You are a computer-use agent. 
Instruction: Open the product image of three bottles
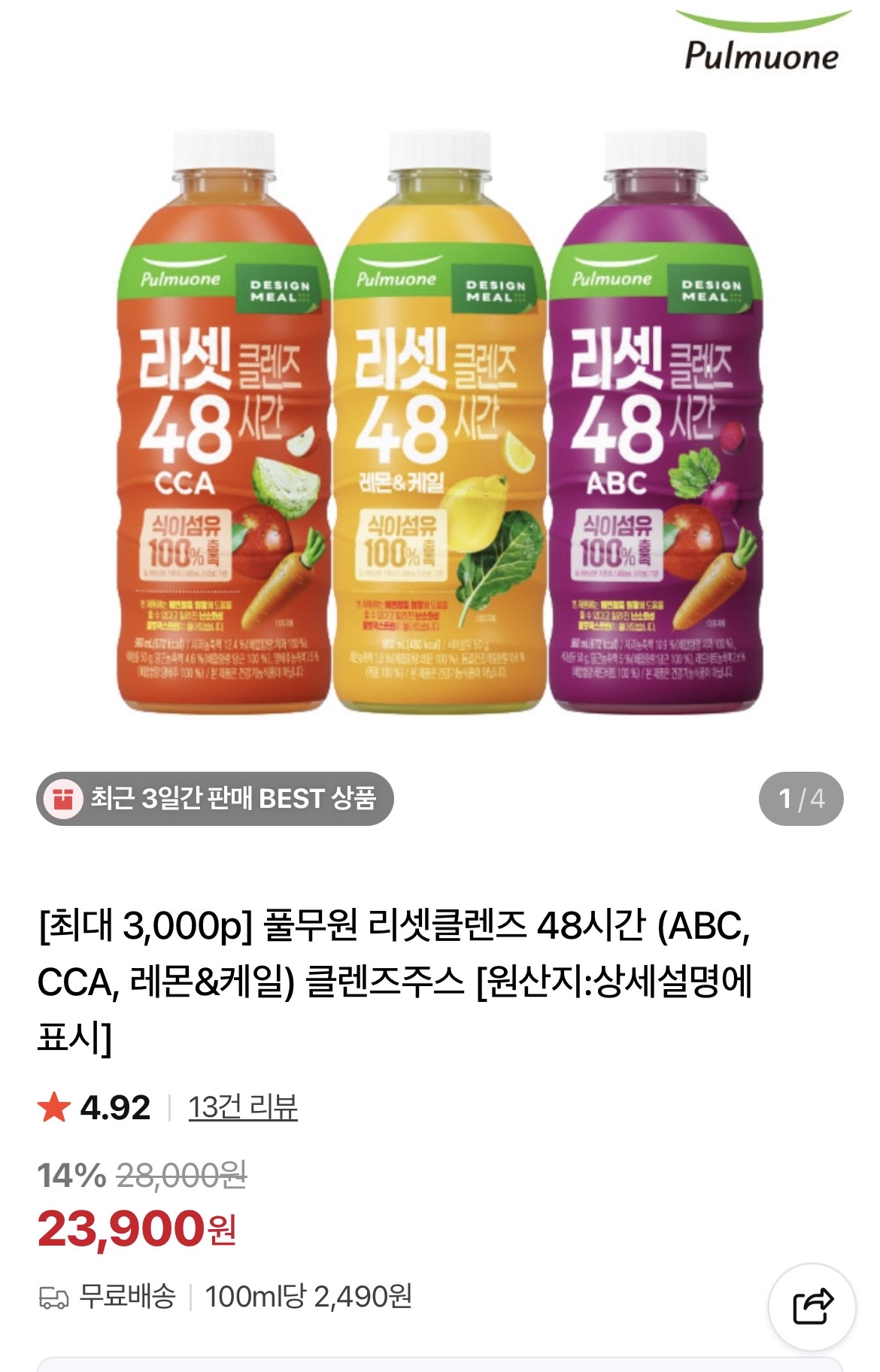pos(439,421)
